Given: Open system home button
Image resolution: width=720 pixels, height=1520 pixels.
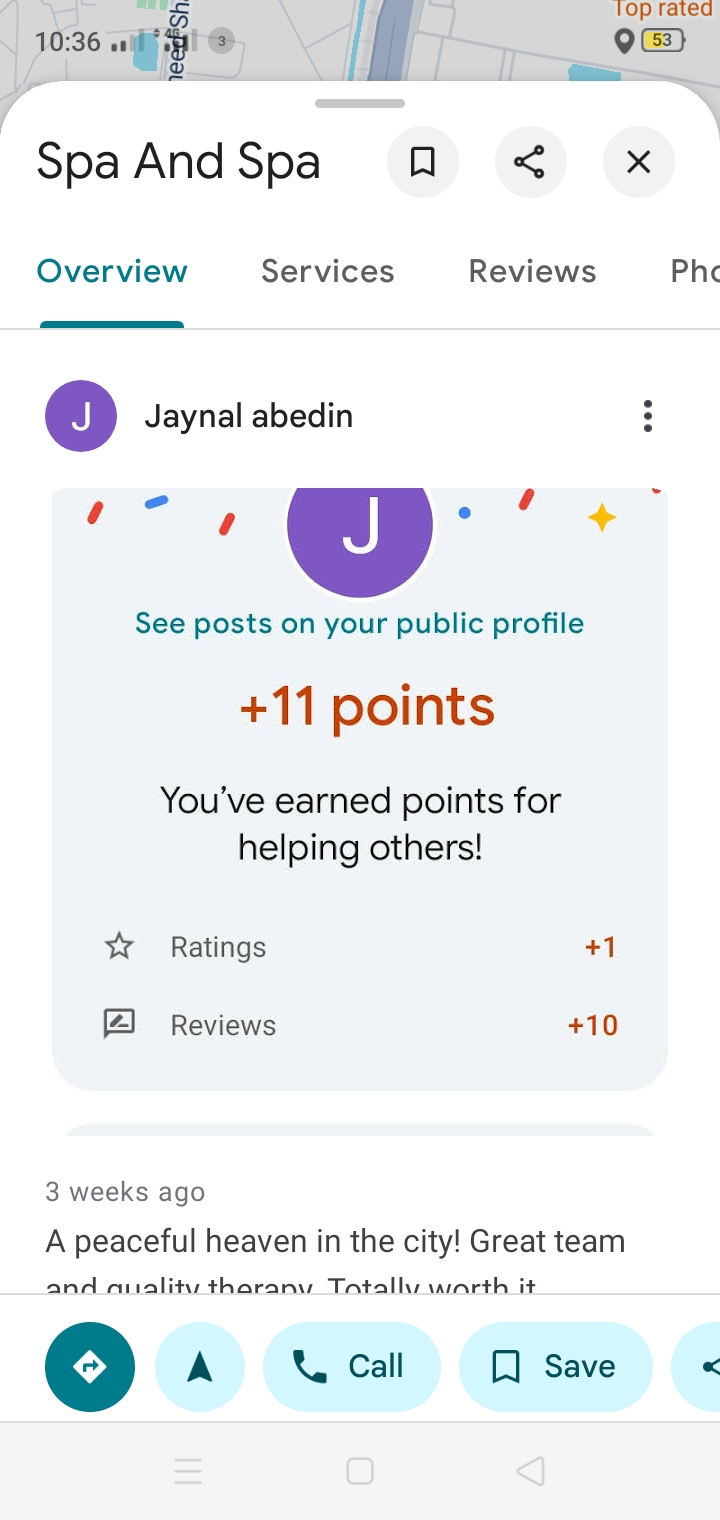Looking at the screenshot, I should coord(360,1471).
